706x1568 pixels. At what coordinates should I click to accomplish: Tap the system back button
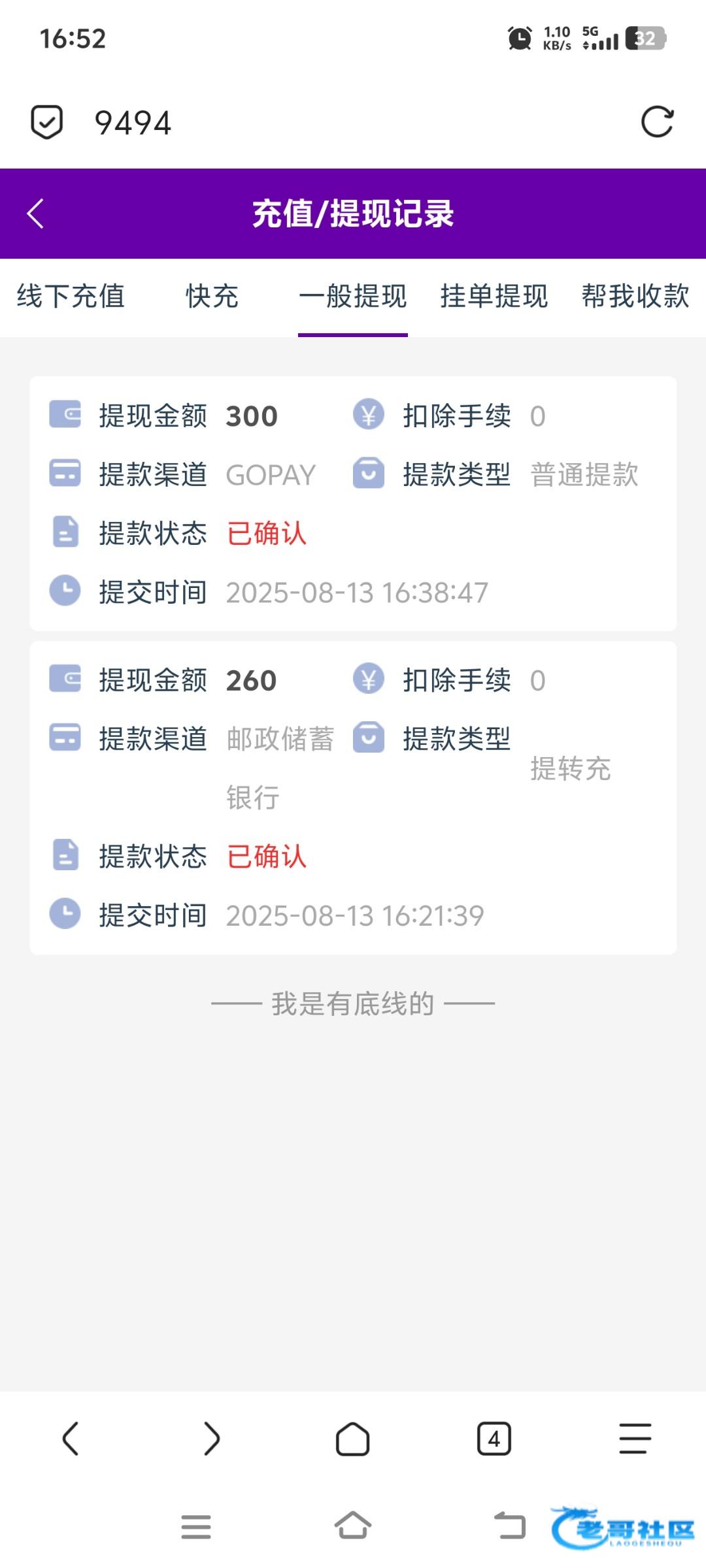(x=510, y=1526)
